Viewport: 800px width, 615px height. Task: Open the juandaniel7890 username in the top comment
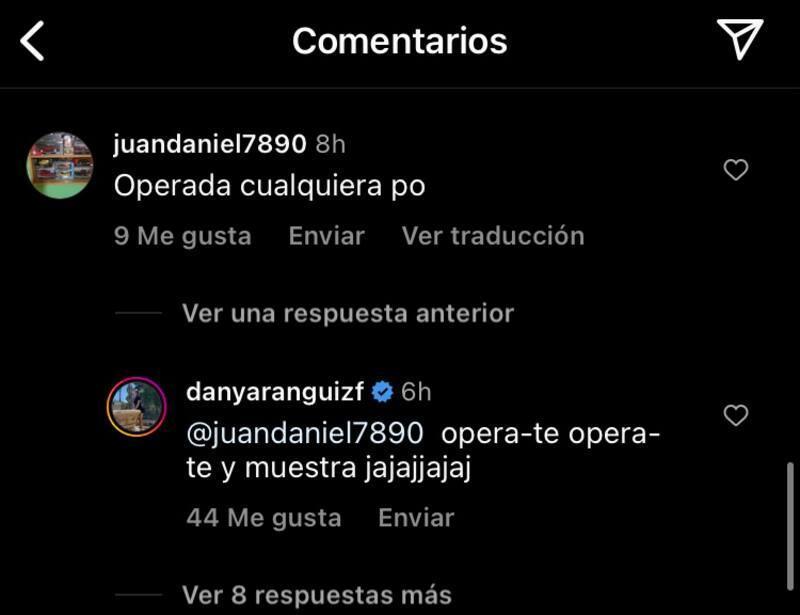tap(209, 144)
